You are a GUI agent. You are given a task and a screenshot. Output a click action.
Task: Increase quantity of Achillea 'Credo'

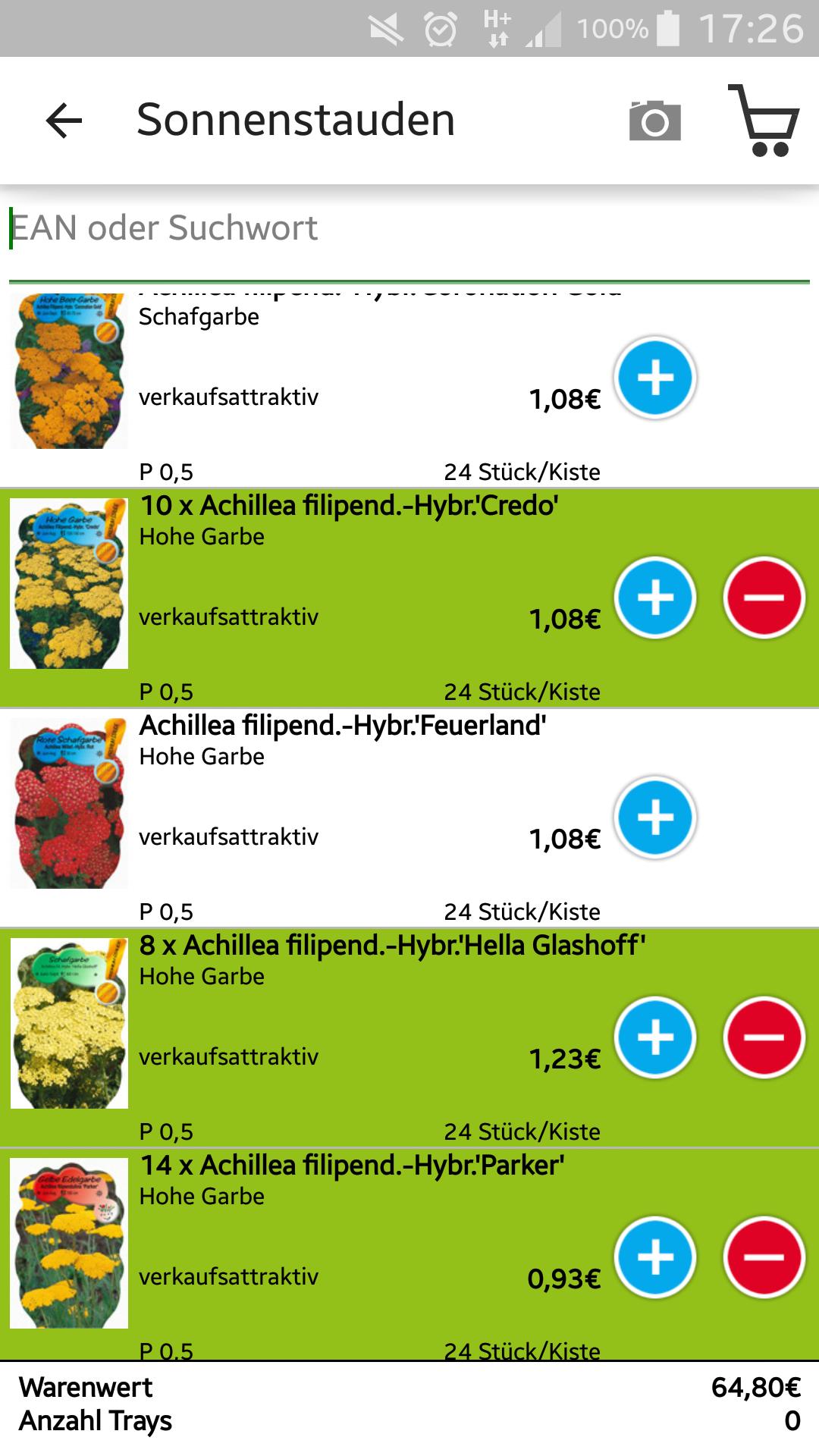tap(655, 597)
